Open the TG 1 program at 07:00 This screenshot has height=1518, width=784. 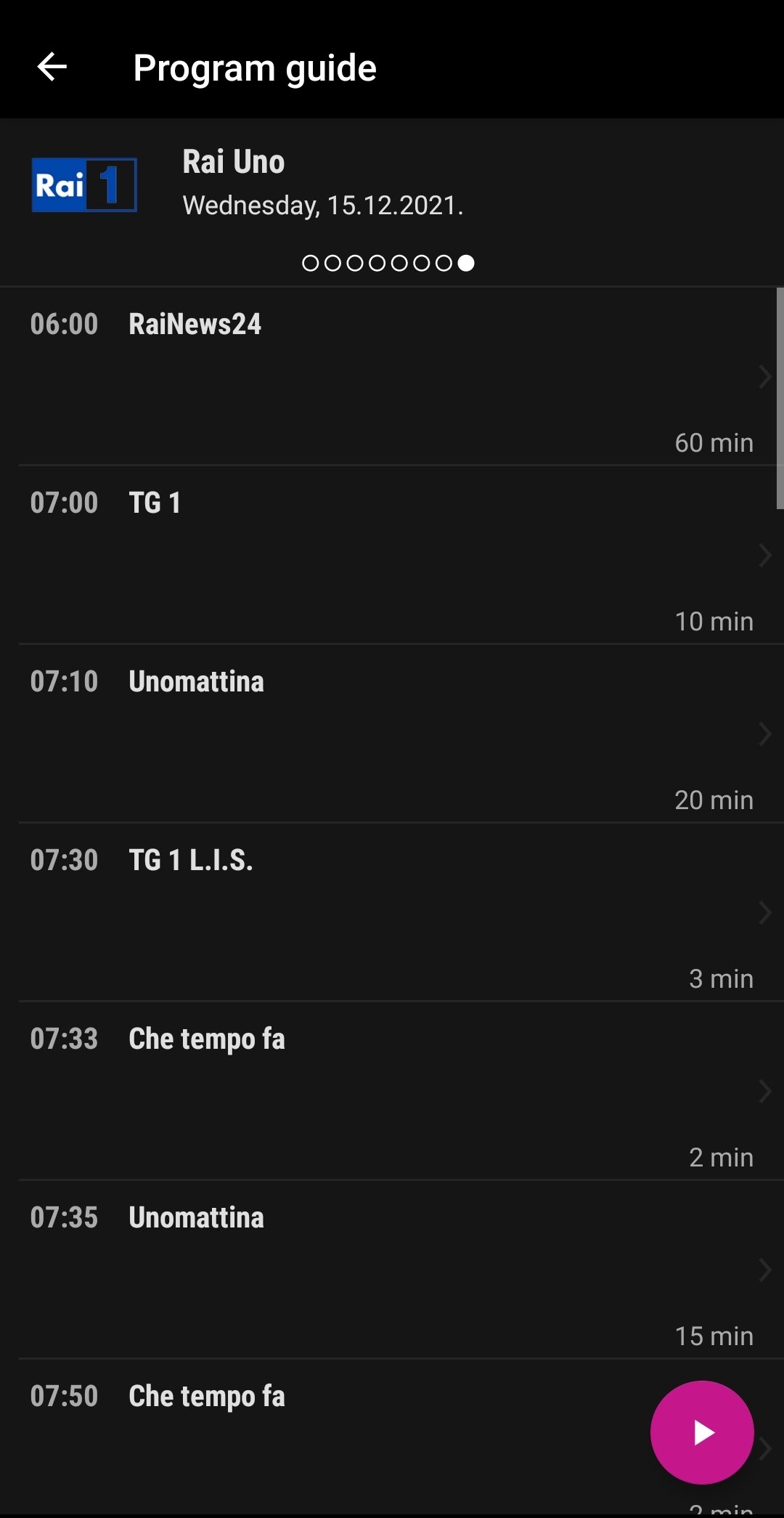point(392,555)
